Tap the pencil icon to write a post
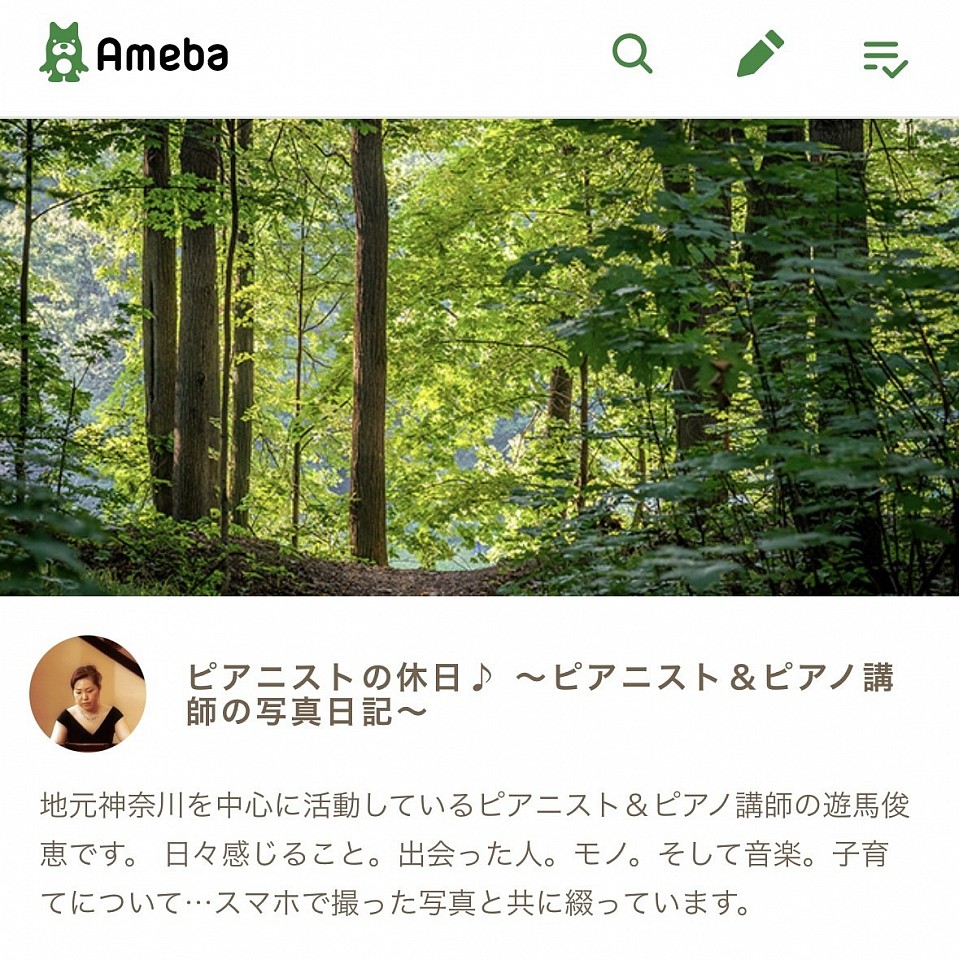Image resolution: width=959 pixels, height=960 pixels. pos(759,54)
